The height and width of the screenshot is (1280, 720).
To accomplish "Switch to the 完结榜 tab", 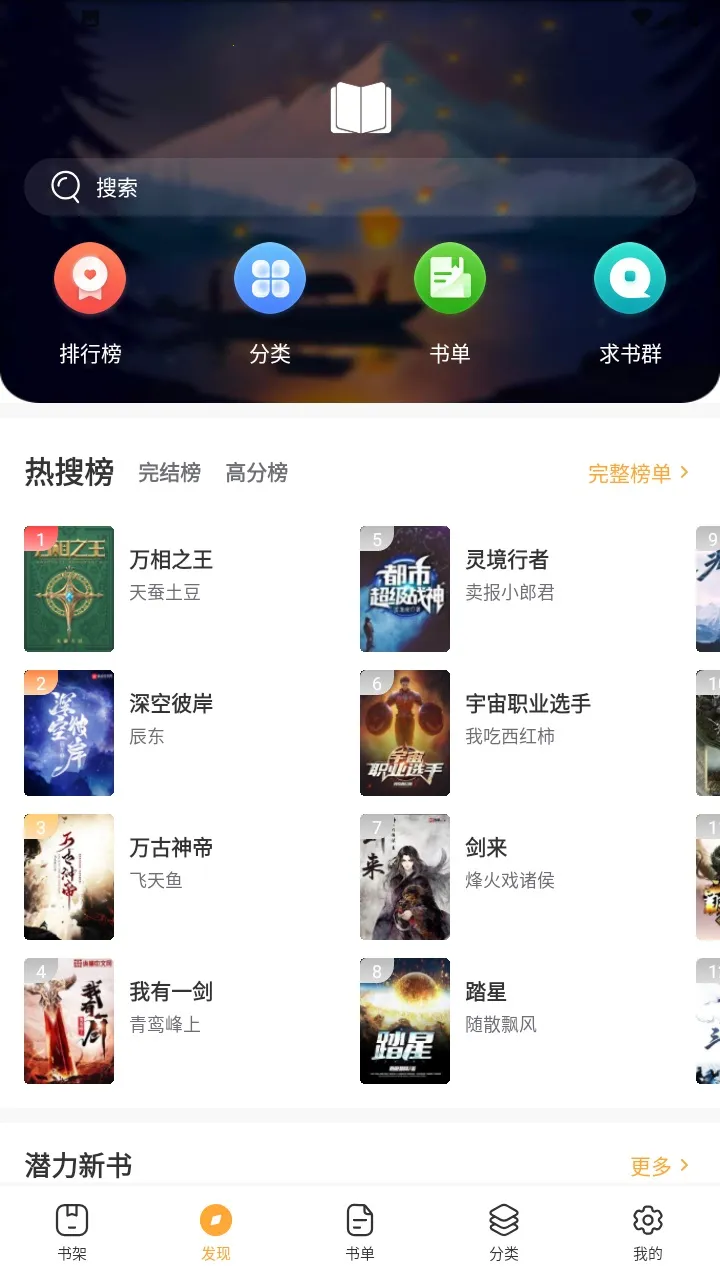I will (x=169, y=473).
